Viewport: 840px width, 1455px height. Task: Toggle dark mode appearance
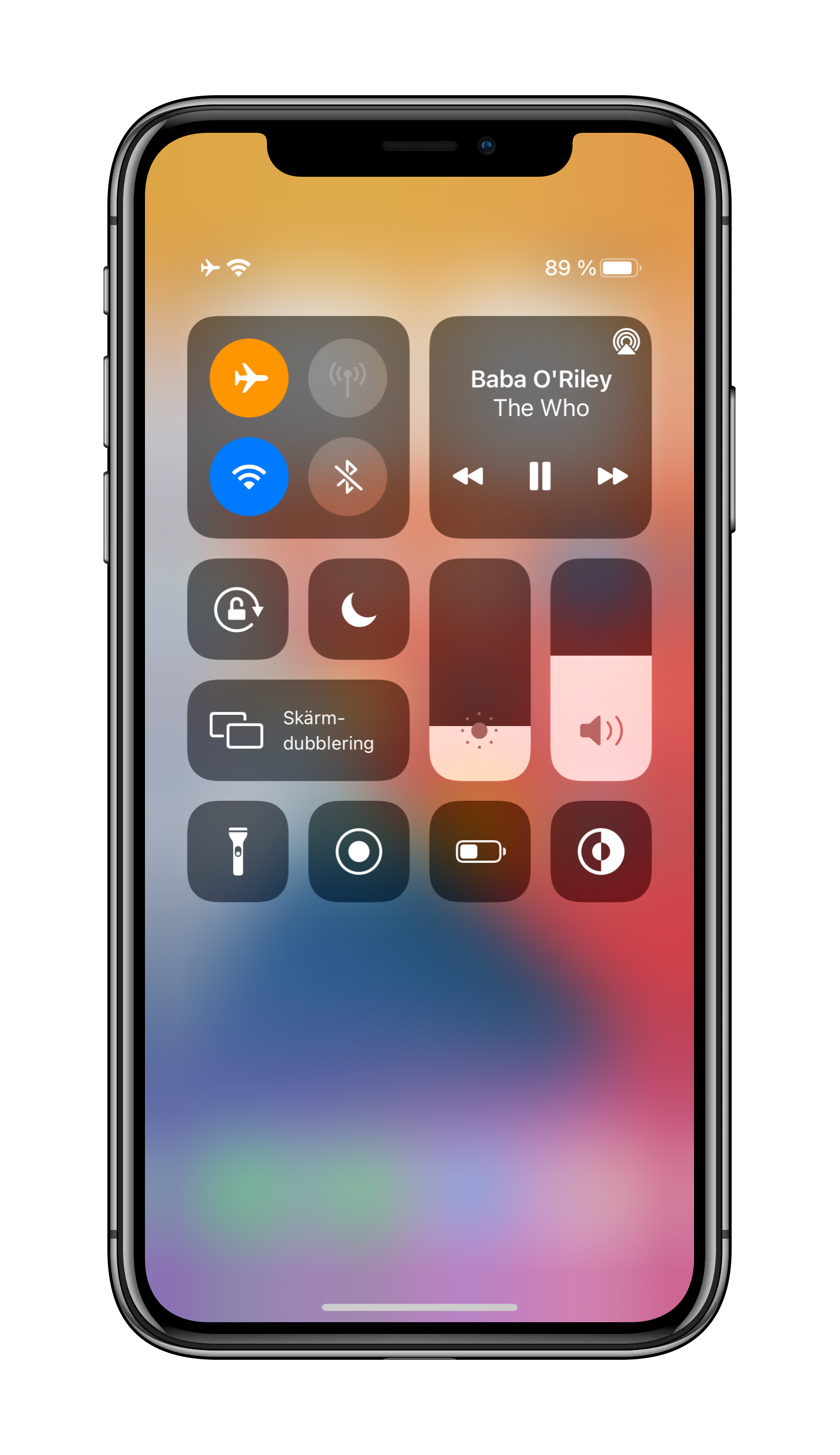(601, 852)
